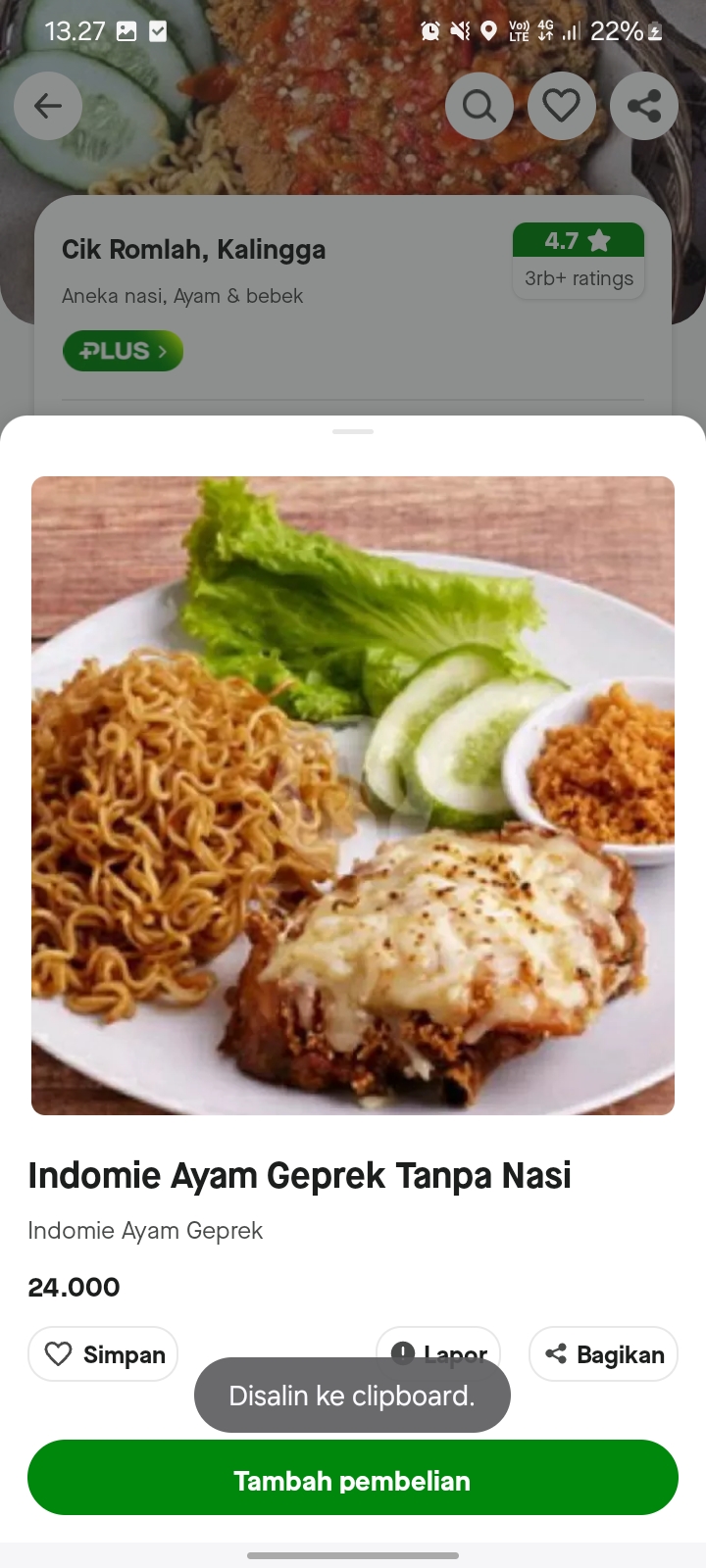
Task: Toggle Simpan to save this dish
Action: [102, 1353]
